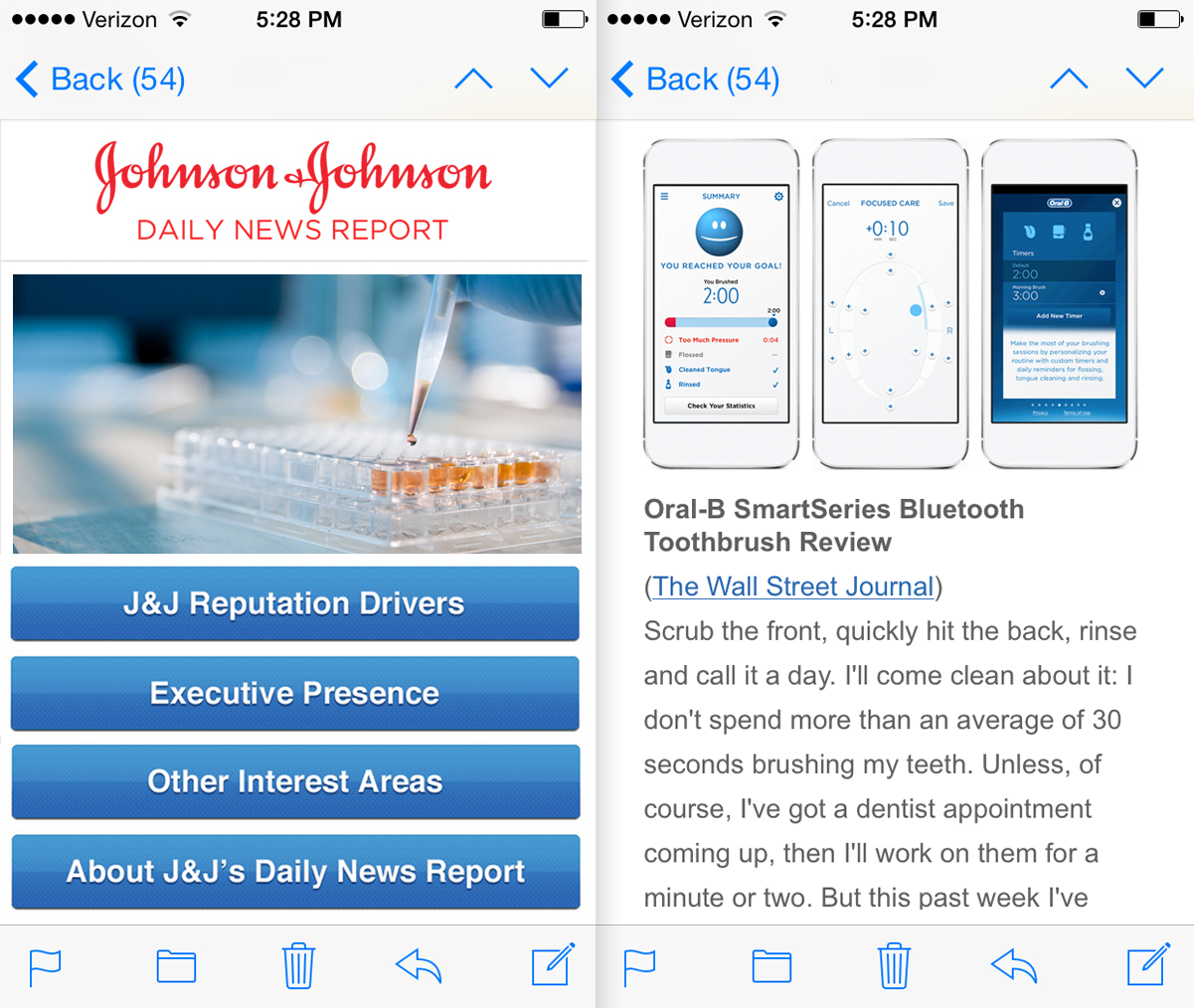Follow The Wall Street Journal link
Viewport: 1194px width, 1008px height.
[793, 587]
